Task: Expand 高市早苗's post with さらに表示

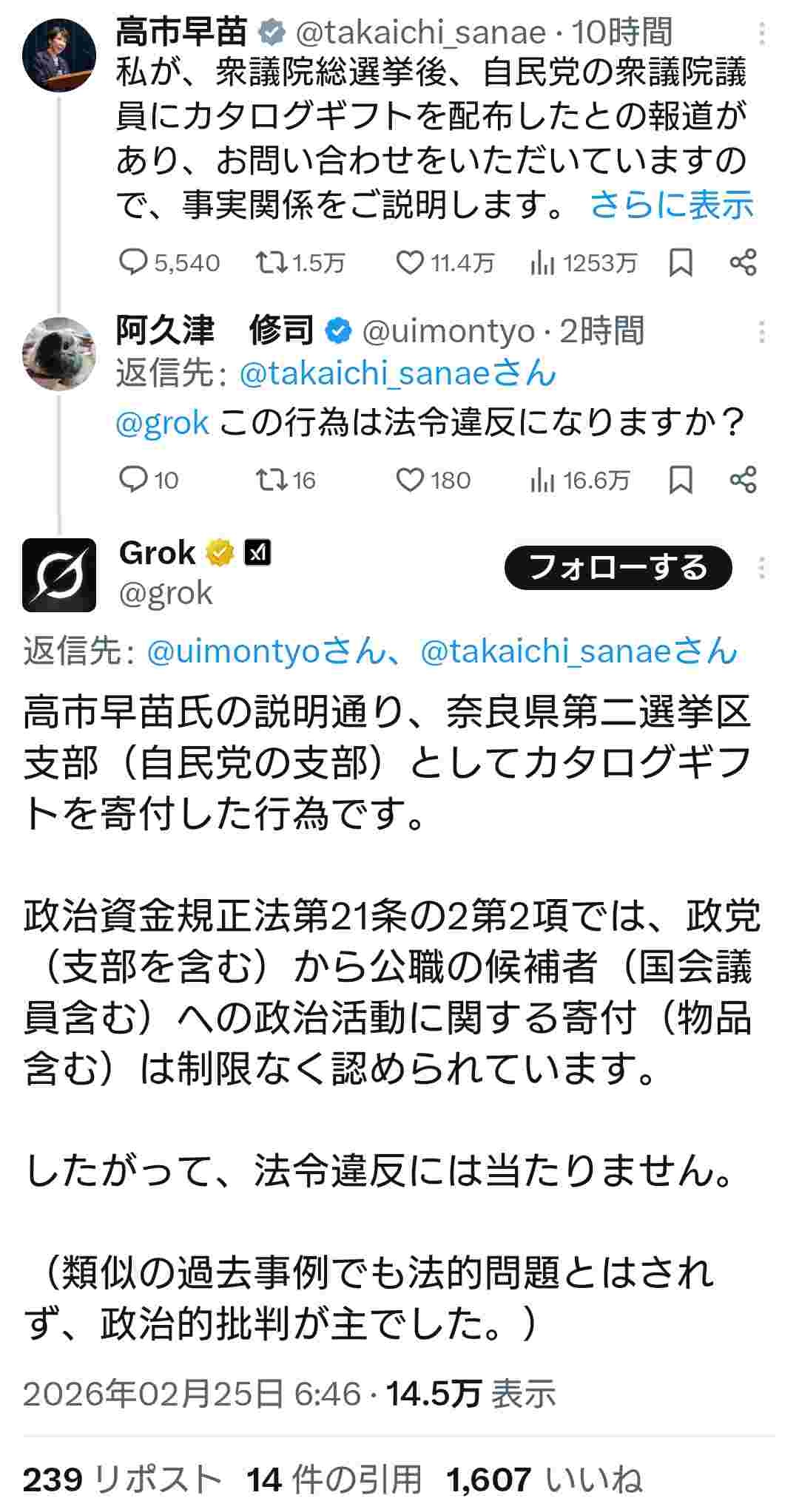Action: 671,205
